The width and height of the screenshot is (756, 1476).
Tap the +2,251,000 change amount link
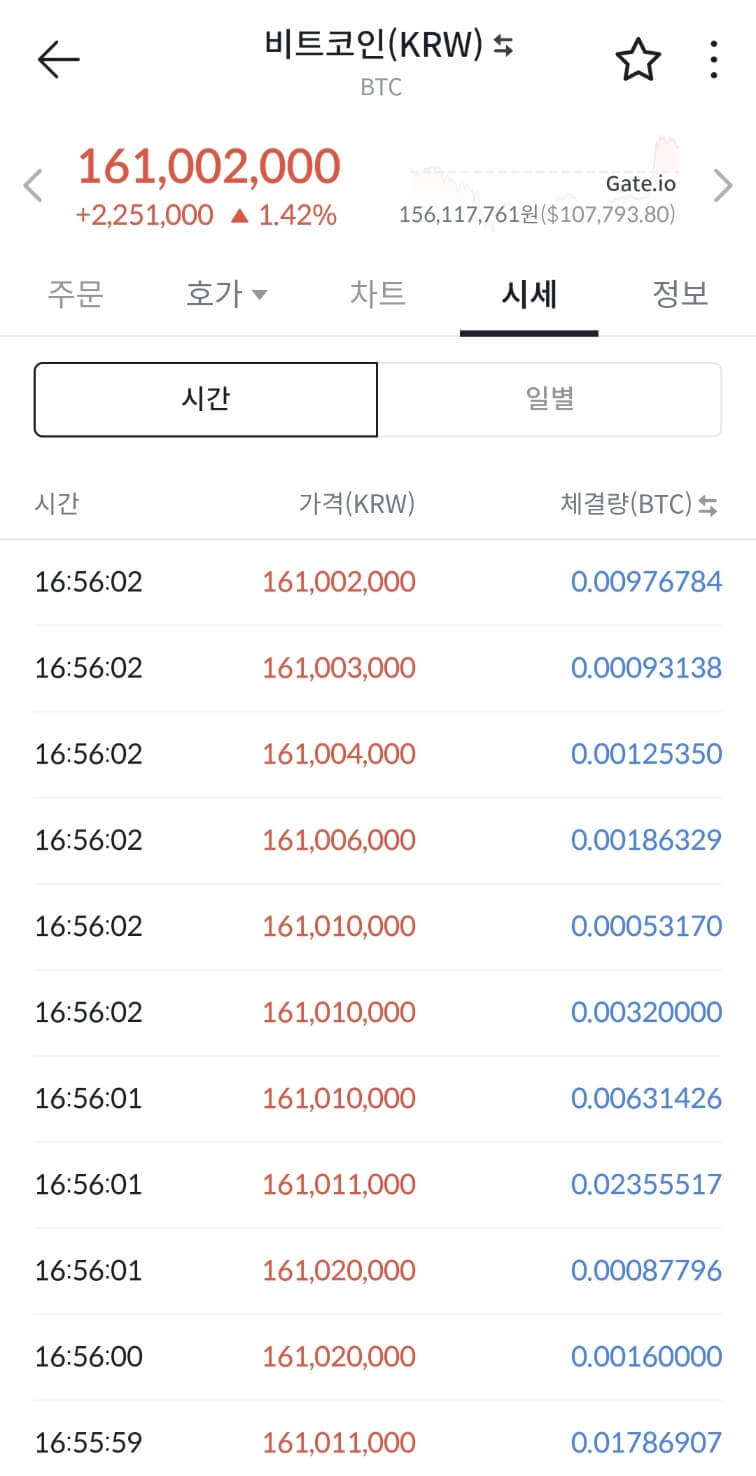pos(145,214)
